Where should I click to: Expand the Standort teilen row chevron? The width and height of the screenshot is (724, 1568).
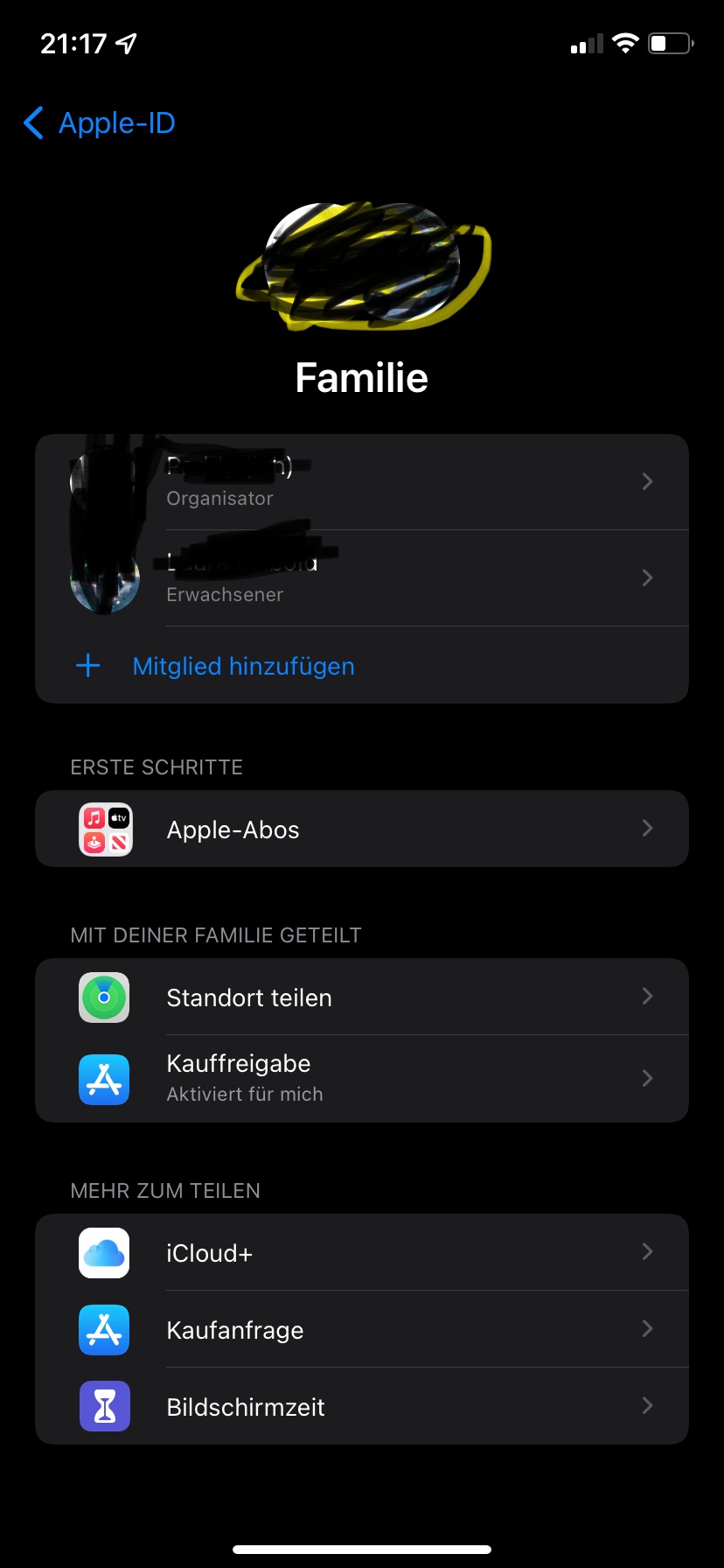click(647, 997)
